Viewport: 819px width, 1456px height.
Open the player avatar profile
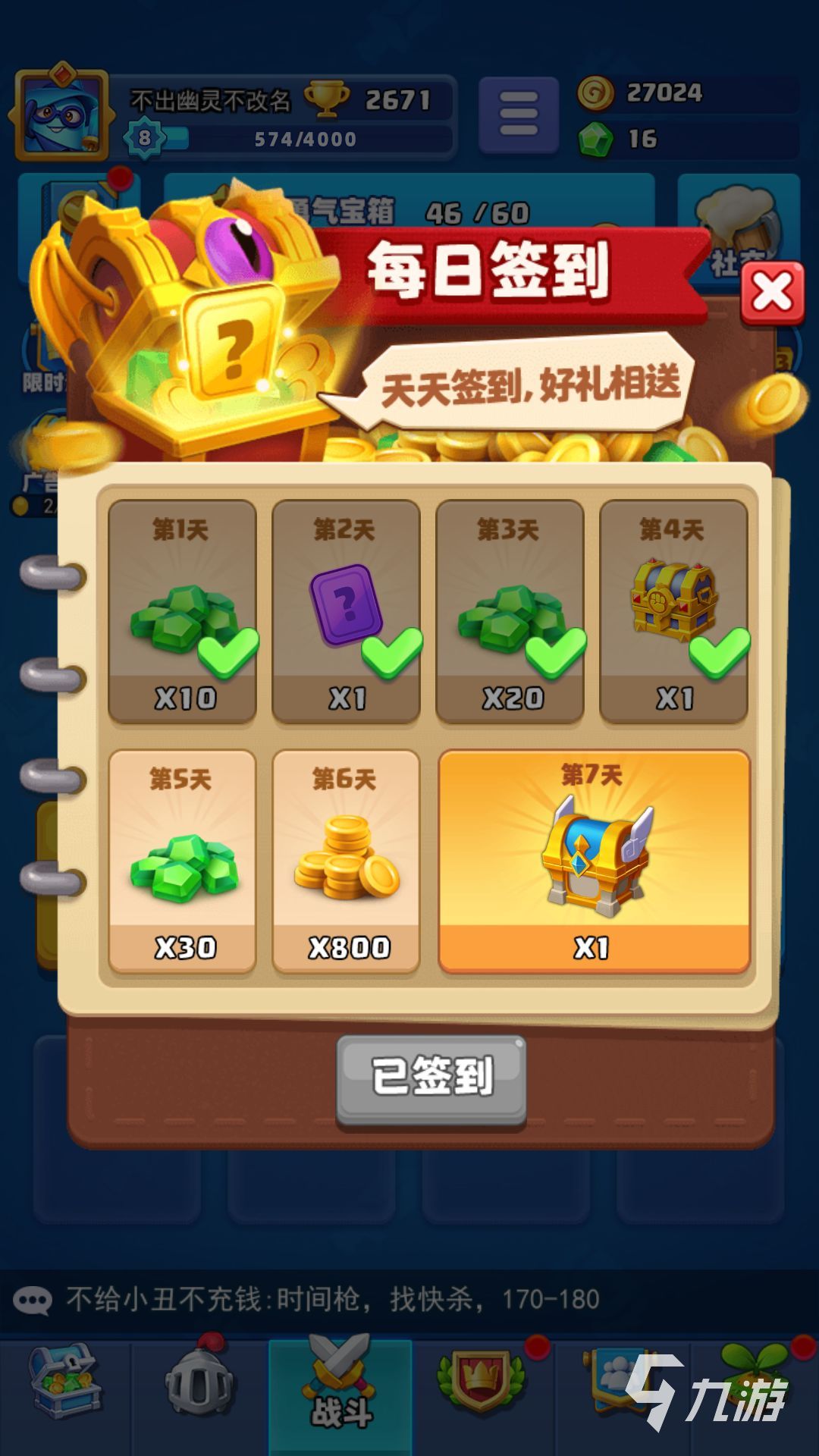(x=62, y=116)
